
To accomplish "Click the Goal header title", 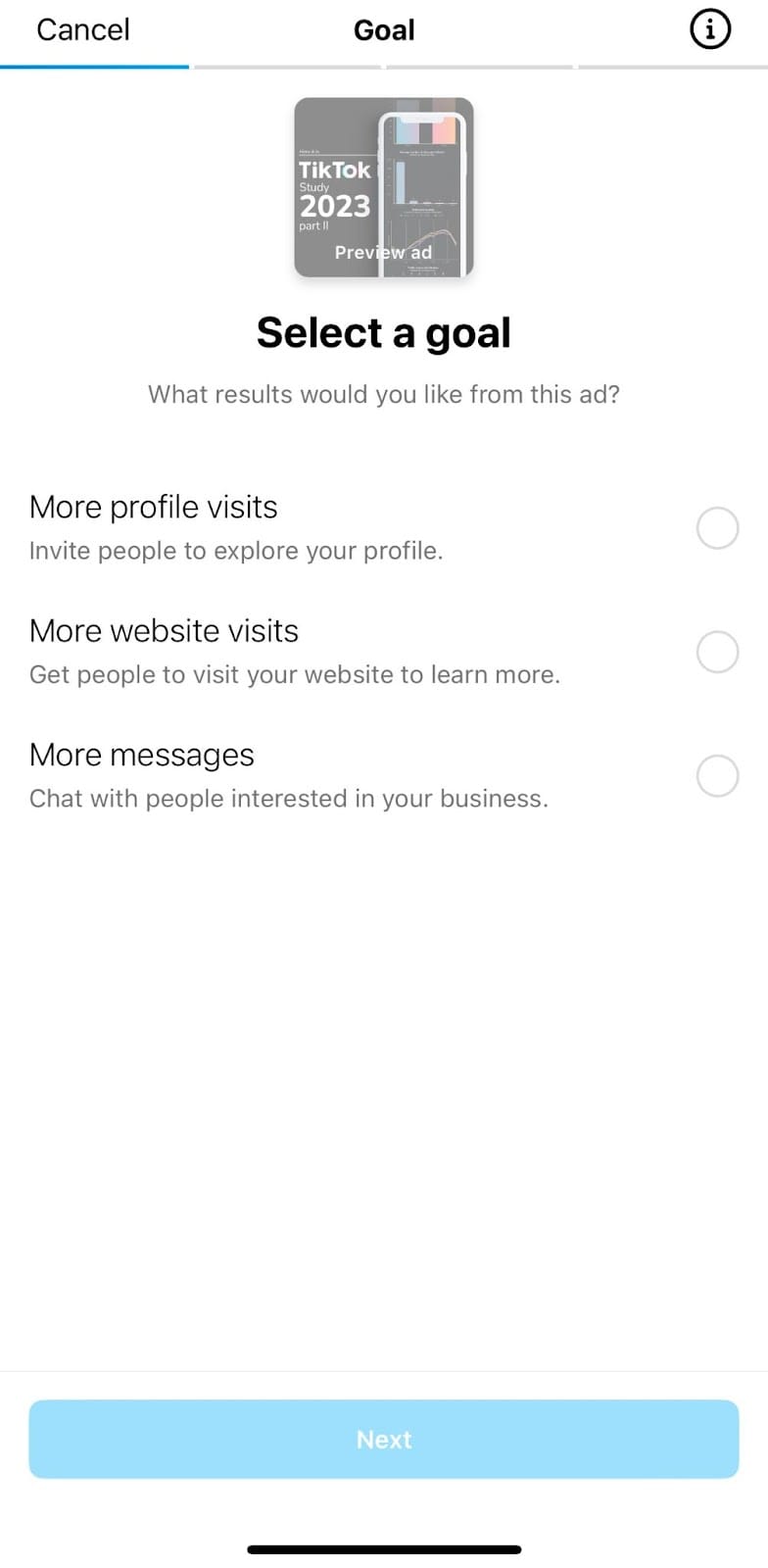I will click(384, 29).
